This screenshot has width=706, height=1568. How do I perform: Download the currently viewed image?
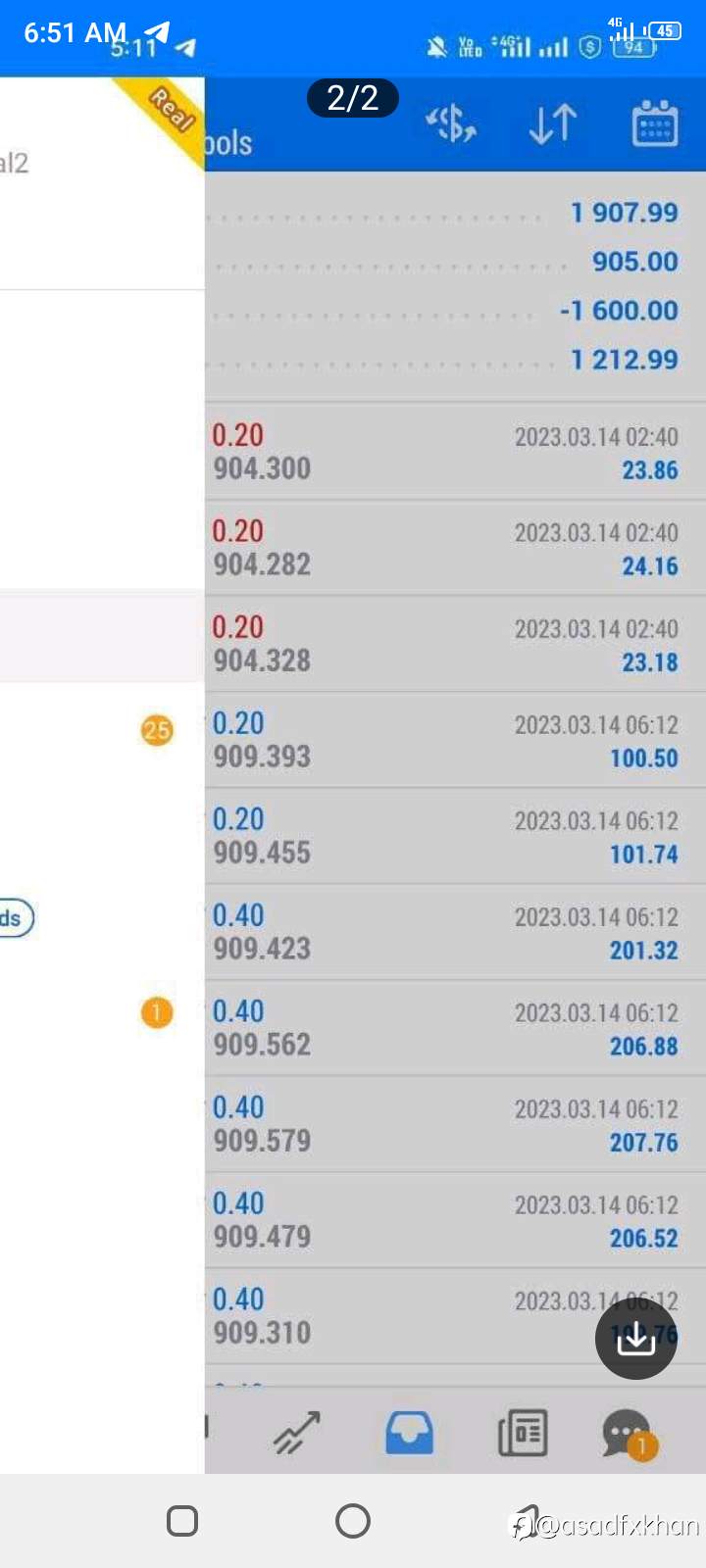[635, 1338]
